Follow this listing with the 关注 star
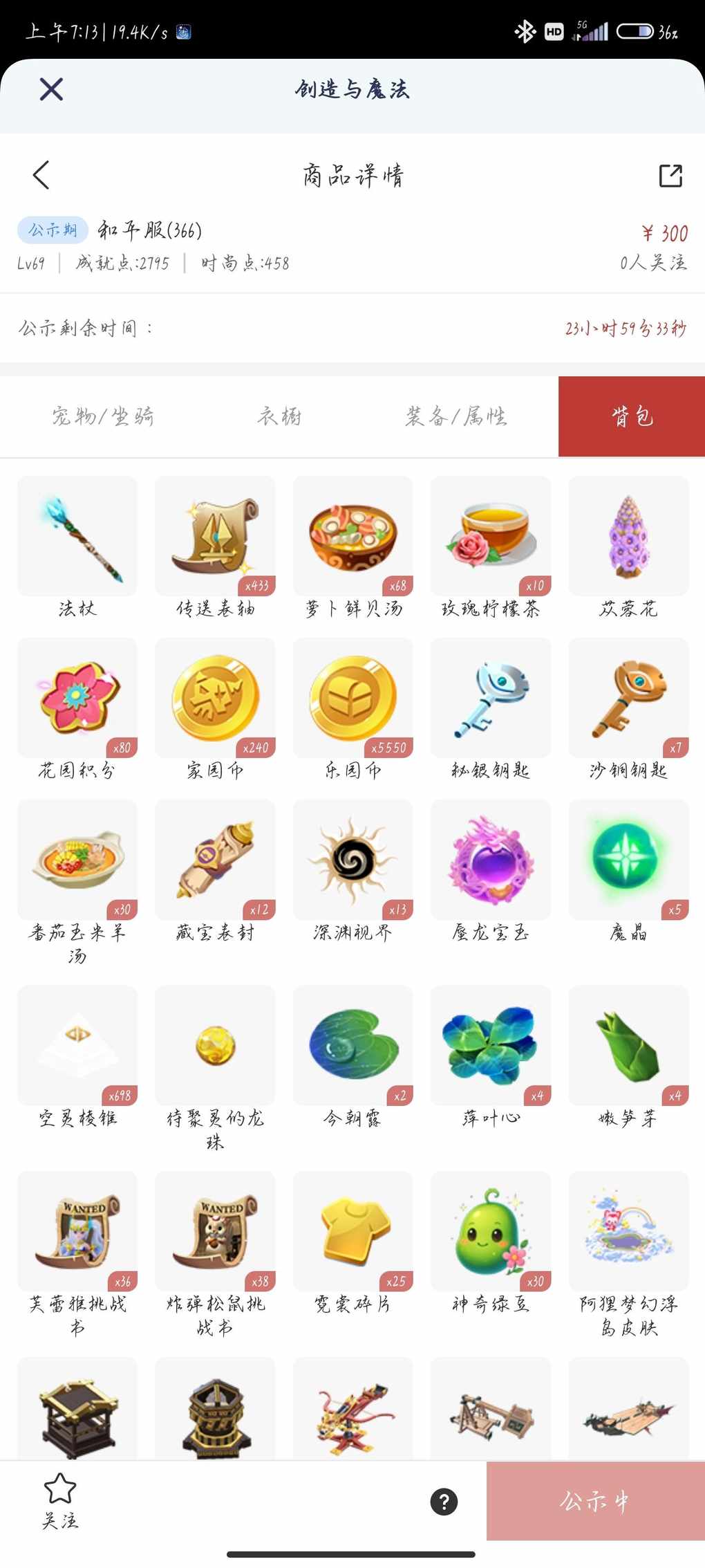Screen dimensions: 705x1568 60,1500
